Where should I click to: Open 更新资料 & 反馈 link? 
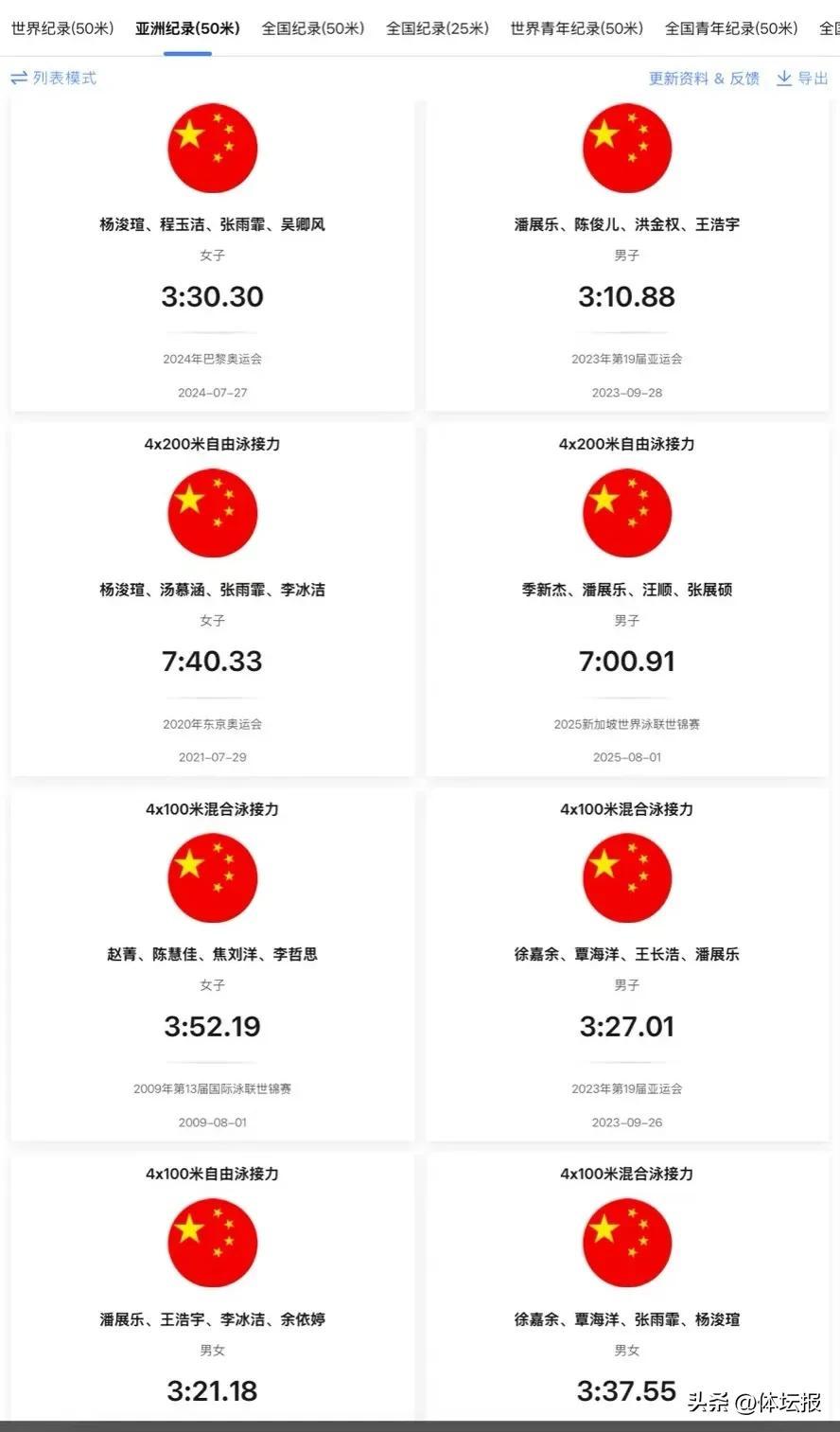pos(704,79)
